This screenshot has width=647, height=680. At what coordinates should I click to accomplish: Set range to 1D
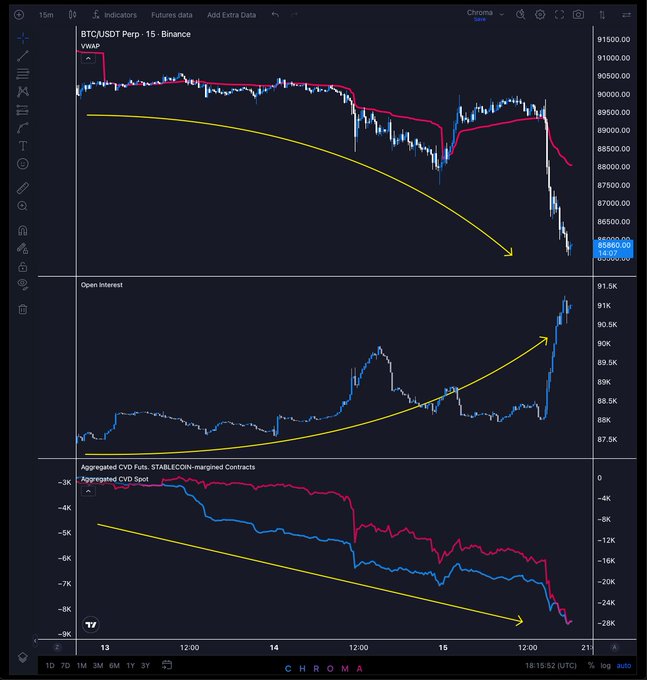51,665
